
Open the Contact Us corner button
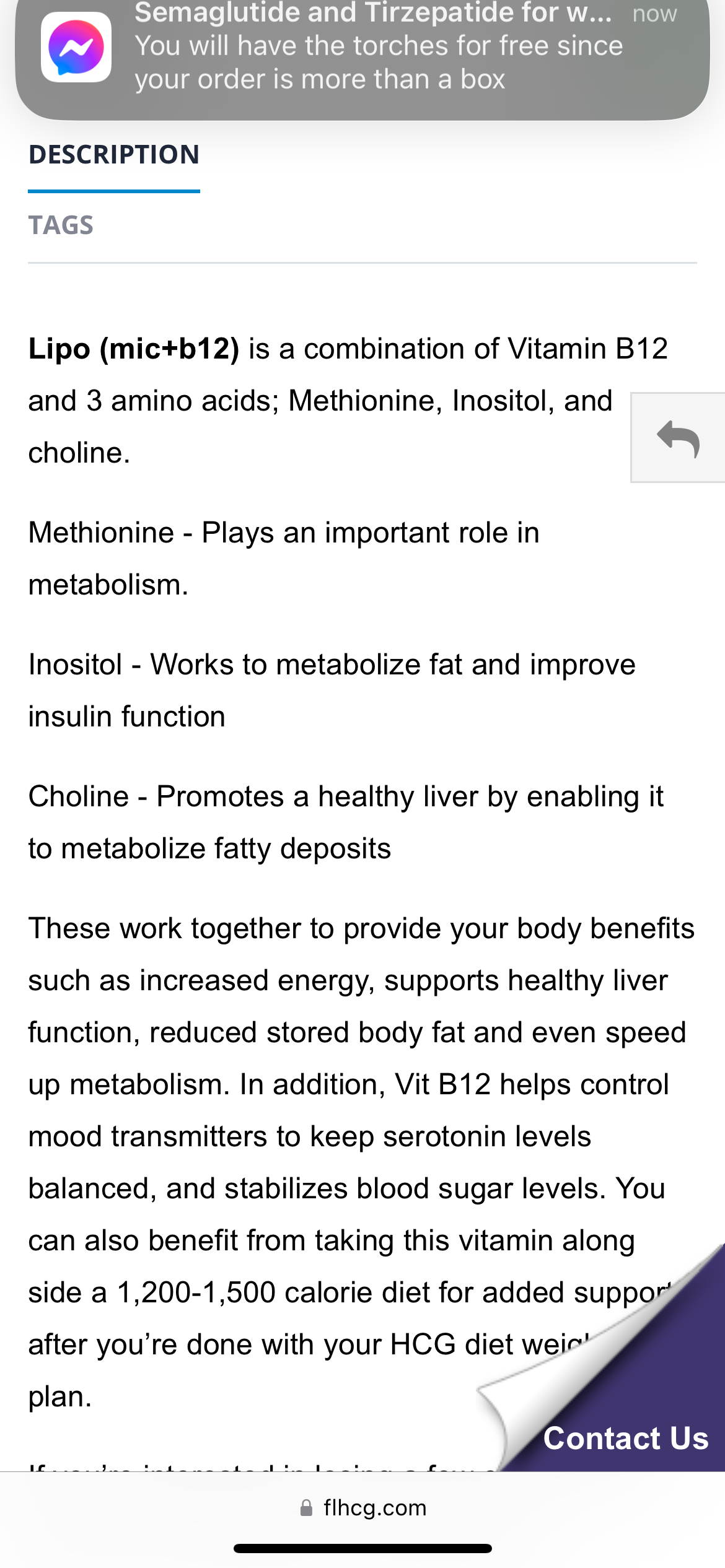pos(626,1437)
